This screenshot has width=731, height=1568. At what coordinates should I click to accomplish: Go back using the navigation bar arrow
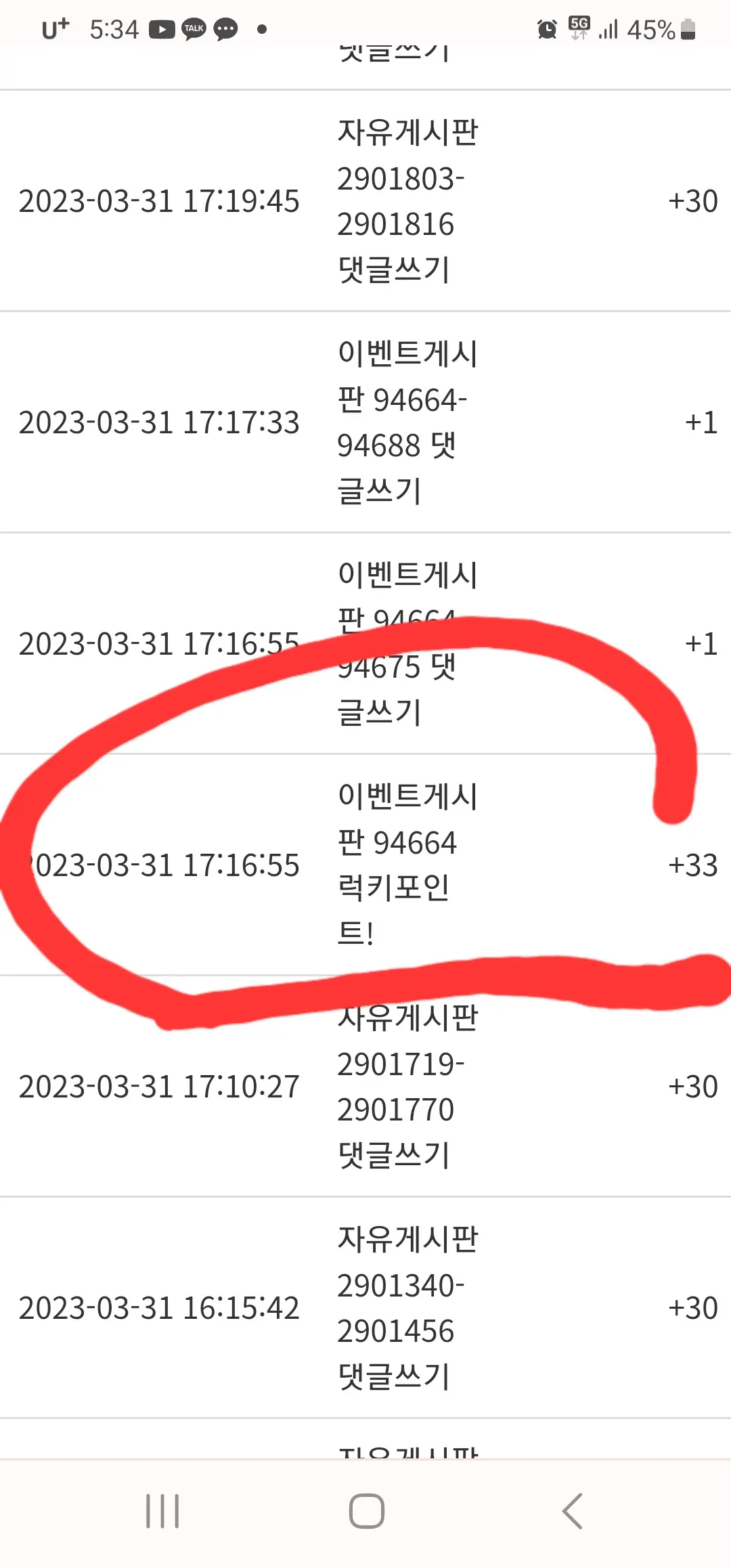pyautogui.click(x=572, y=1510)
